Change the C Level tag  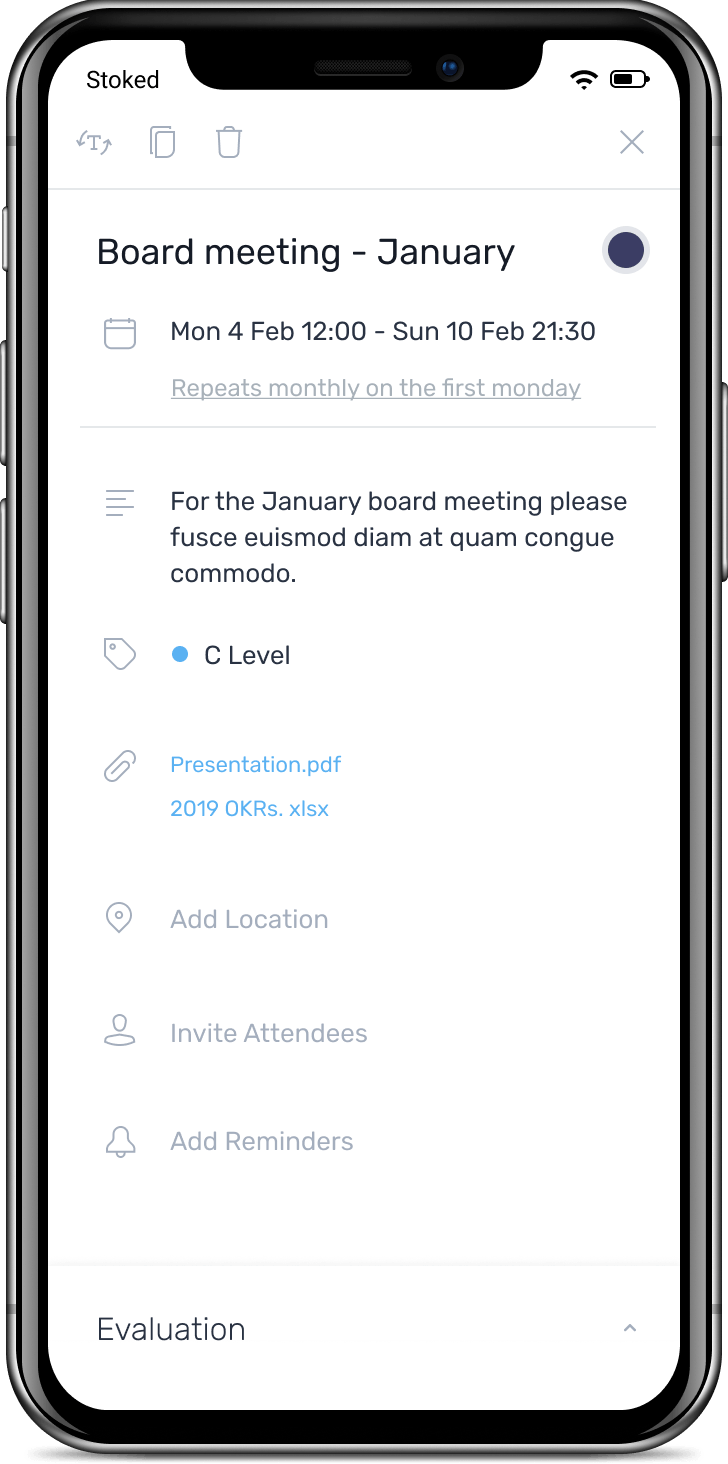pyautogui.click(x=246, y=655)
